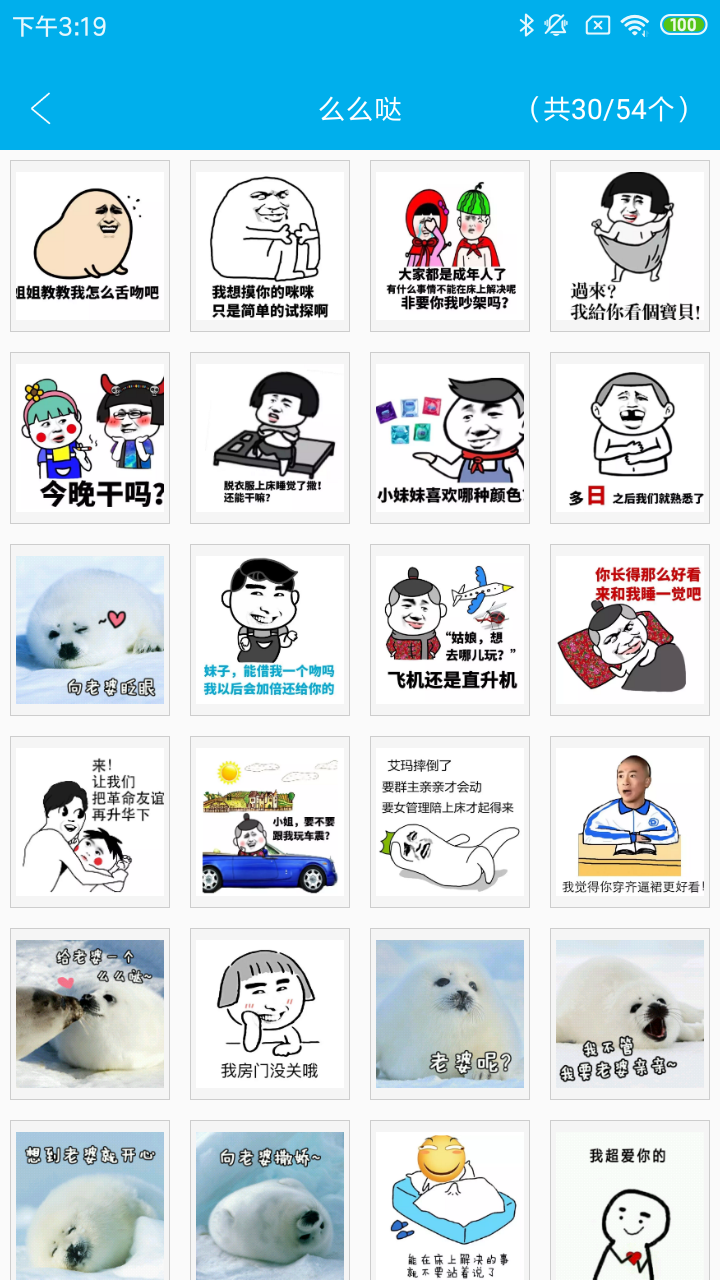Tap the sticker captioned 小妹妹喜欢哪种颜色
The height and width of the screenshot is (1280, 720).
pyautogui.click(x=450, y=438)
